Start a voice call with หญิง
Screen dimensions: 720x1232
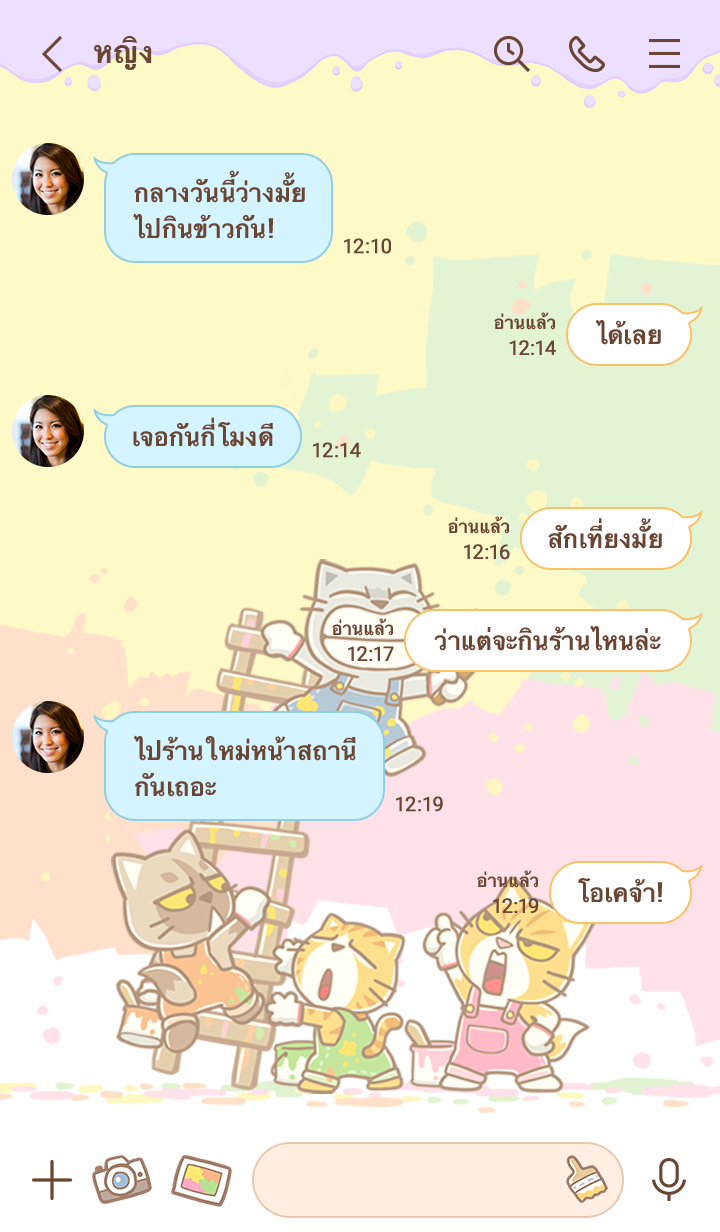click(x=587, y=54)
